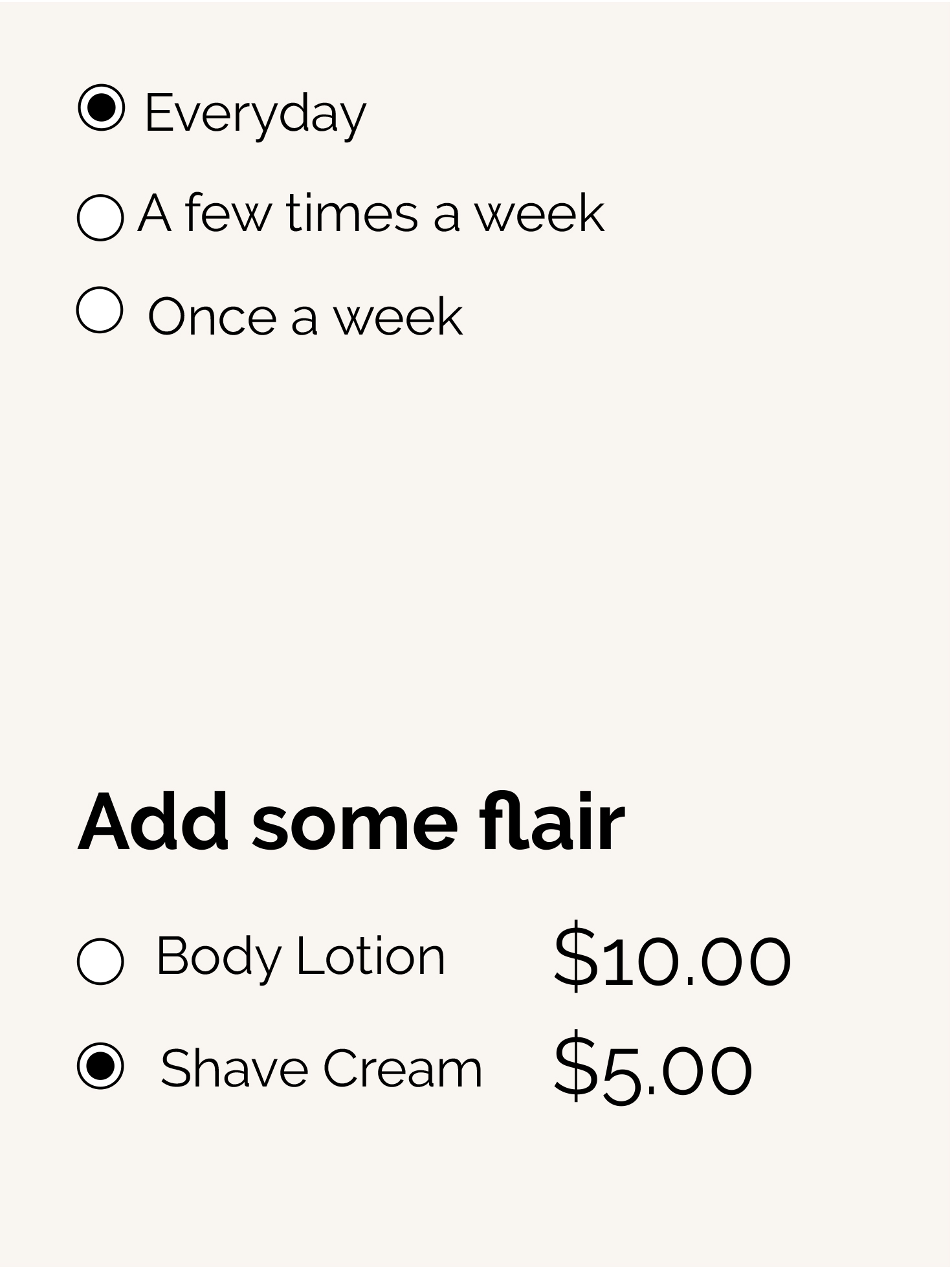This screenshot has width=952, height=1269.
Task: Choose A few times a week
Action: point(100,217)
